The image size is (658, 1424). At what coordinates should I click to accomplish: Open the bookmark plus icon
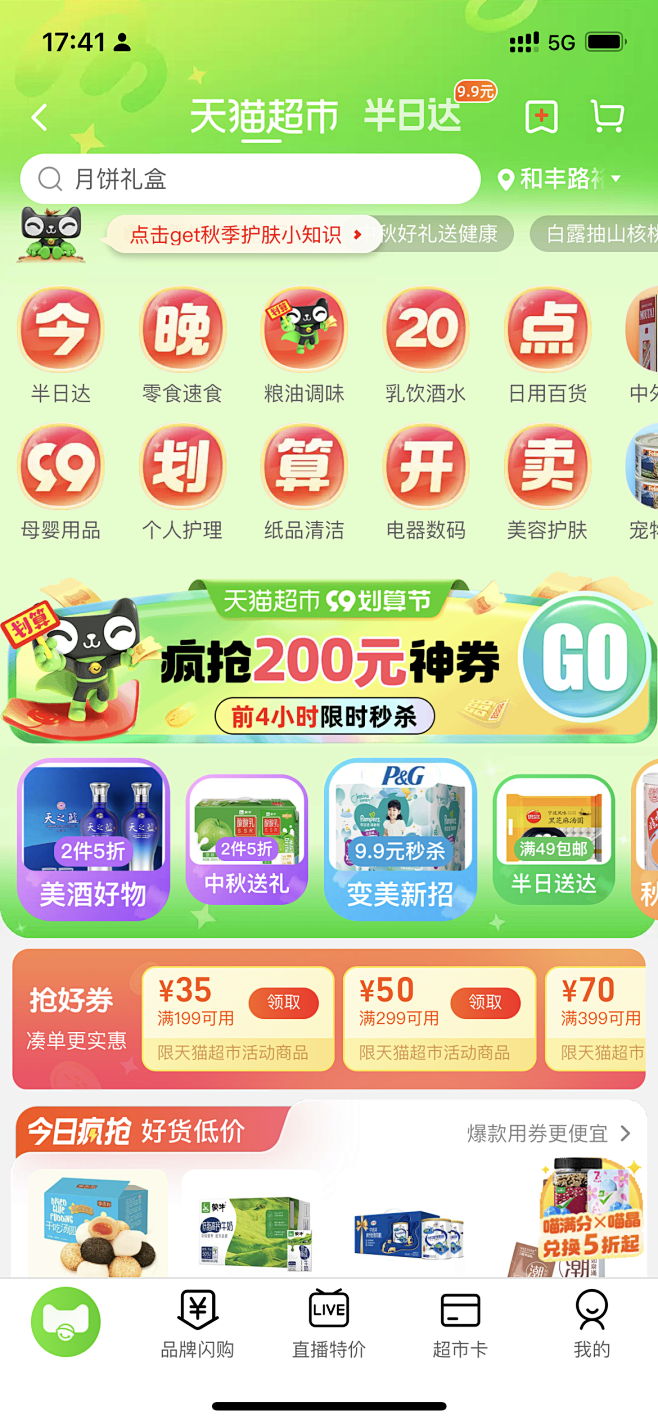point(541,117)
